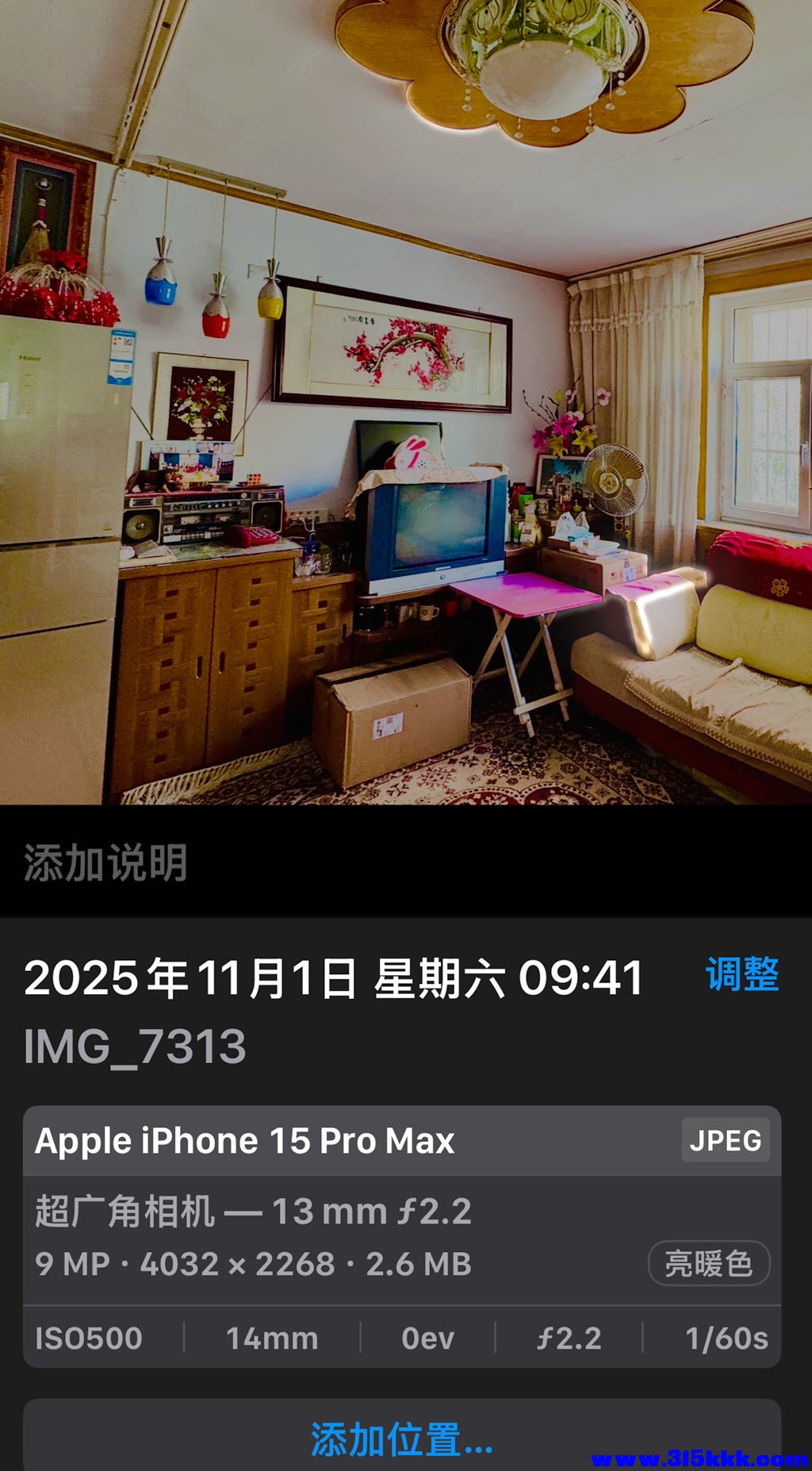The image size is (812, 1471).
Task: Tap the ISO500 metadata value
Action: 87,1338
